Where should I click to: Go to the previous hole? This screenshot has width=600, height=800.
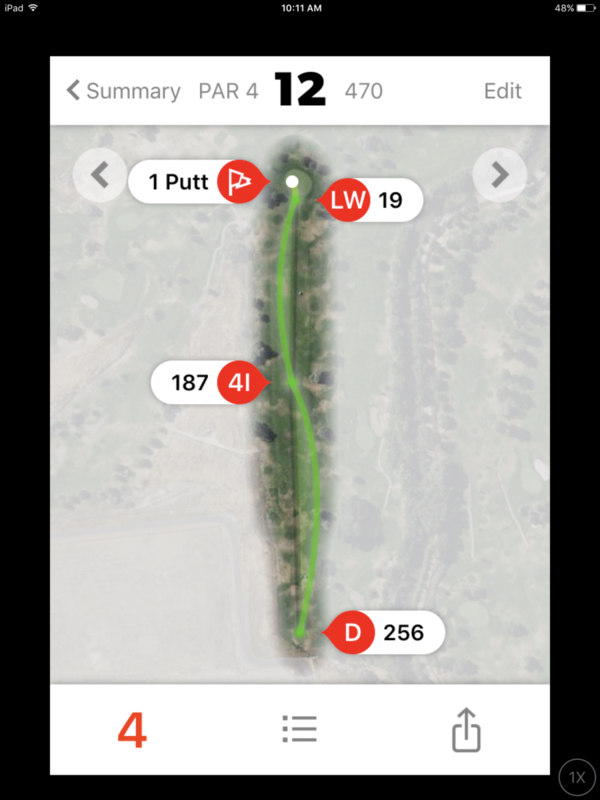click(98, 176)
